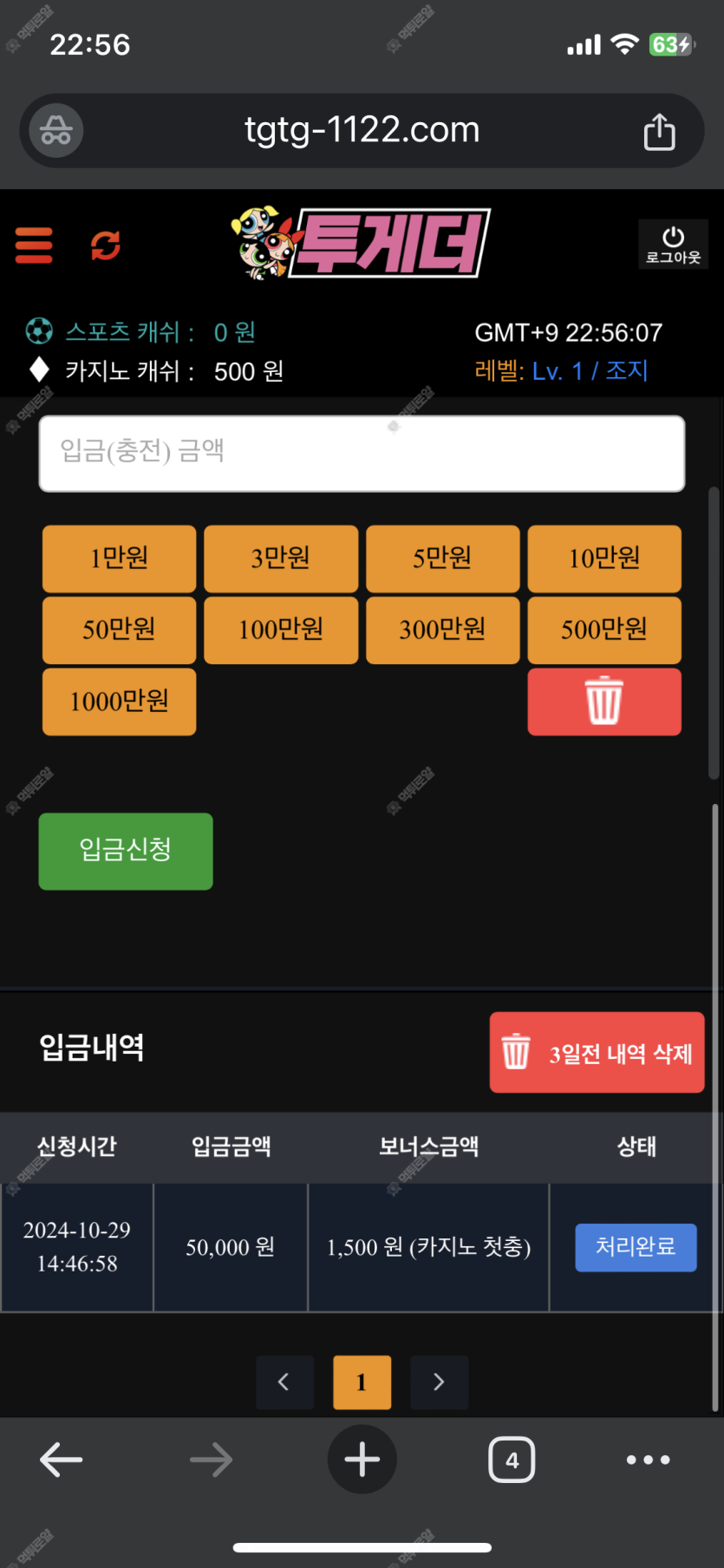Choose the 5만원 amount
This screenshot has width=724, height=1568.
(x=442, y=559)
